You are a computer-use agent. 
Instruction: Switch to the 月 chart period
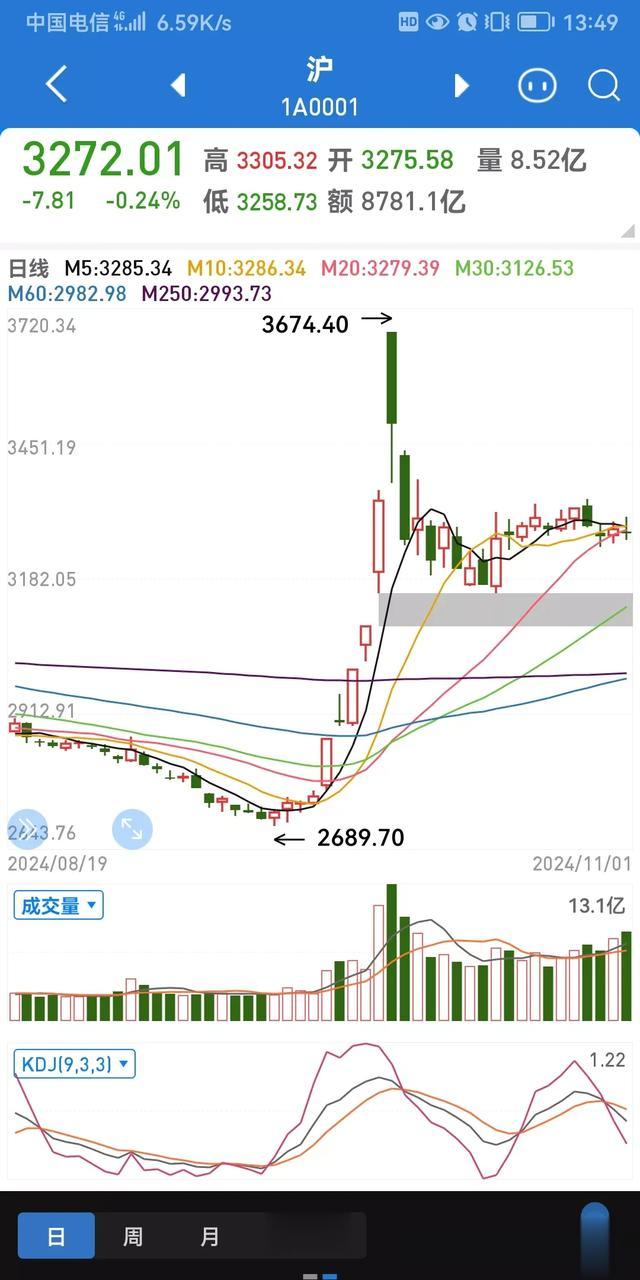pos(209,1236)
